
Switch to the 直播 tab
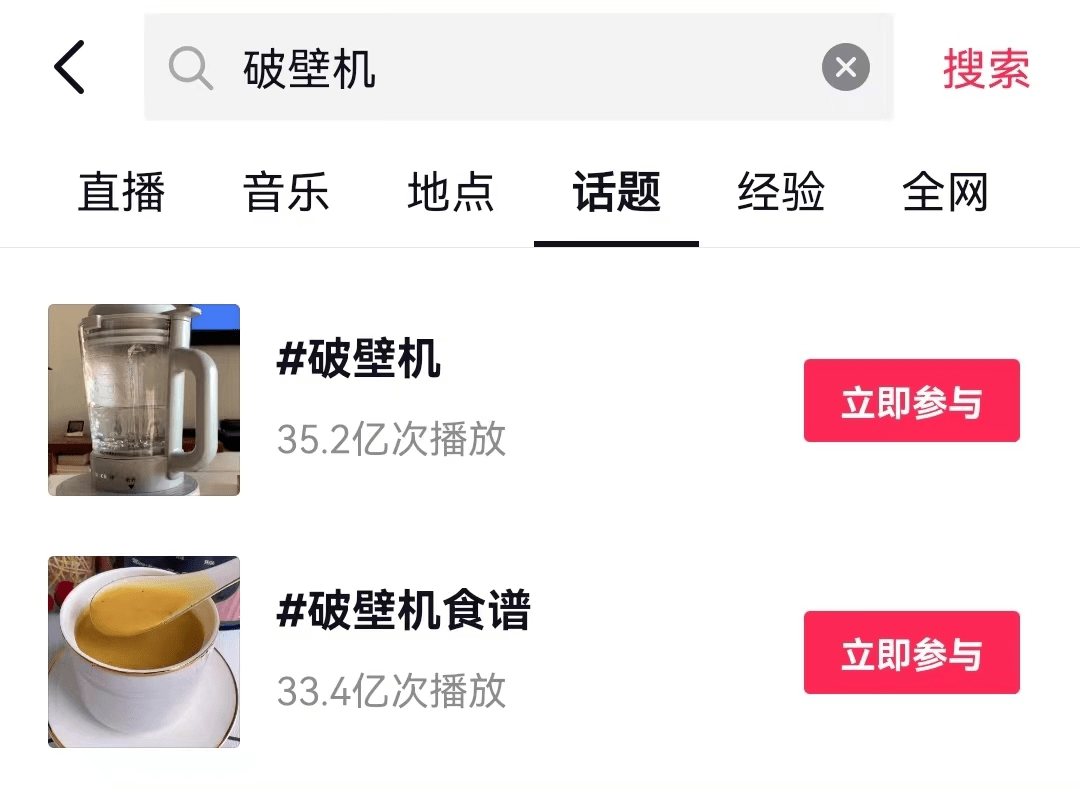pos(121,192)
